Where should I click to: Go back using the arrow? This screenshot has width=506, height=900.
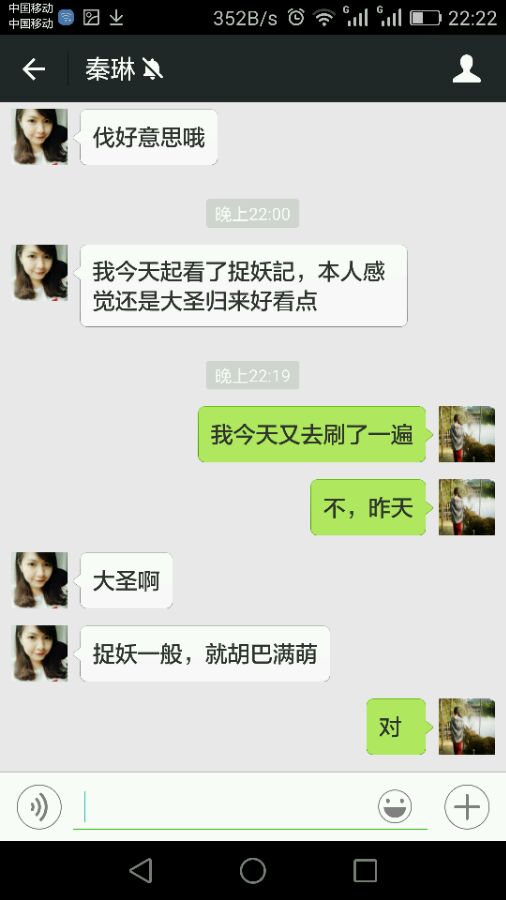pyautogui.click(x=34, y=69)
